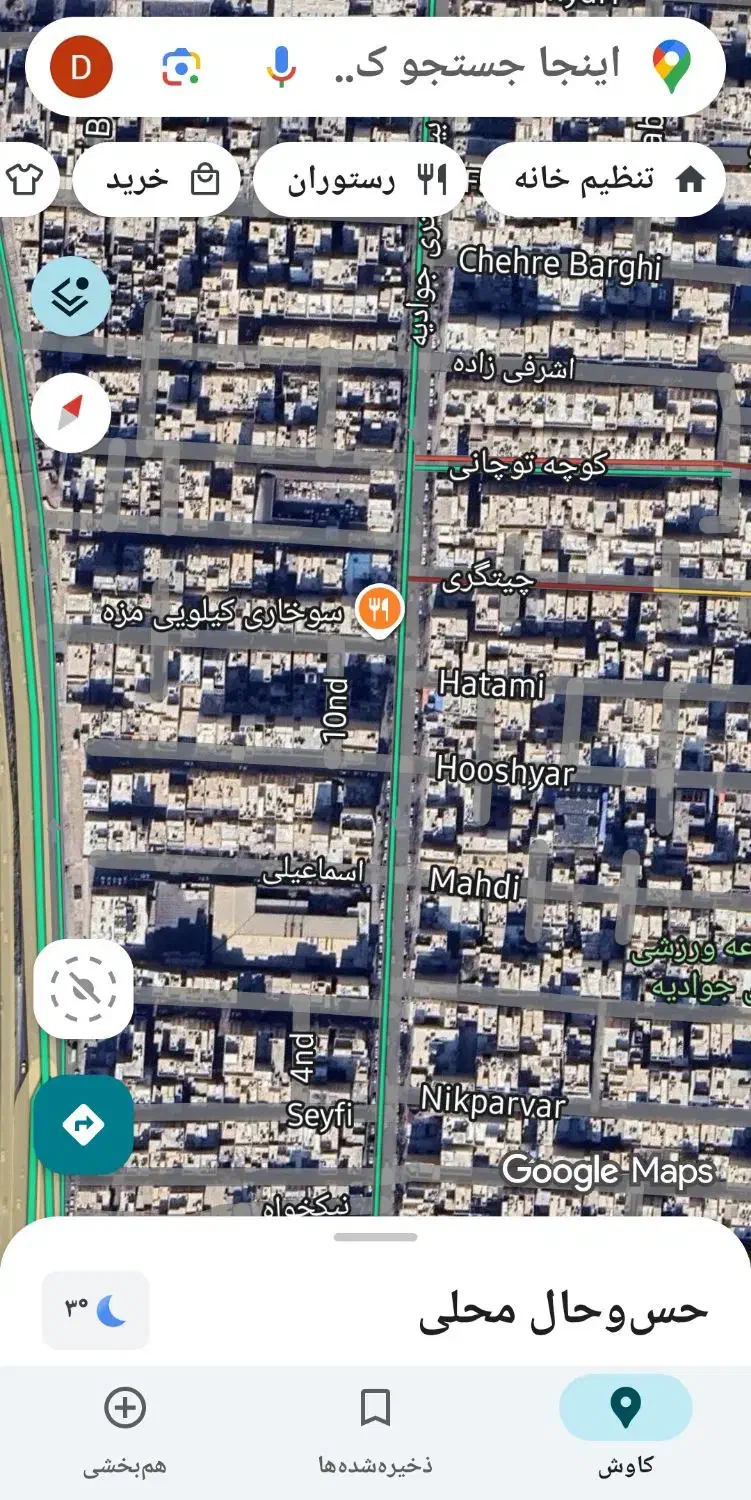This screenshot has width=751, height=1500.
Task: Tap the location tracking button
Action: 84,989
